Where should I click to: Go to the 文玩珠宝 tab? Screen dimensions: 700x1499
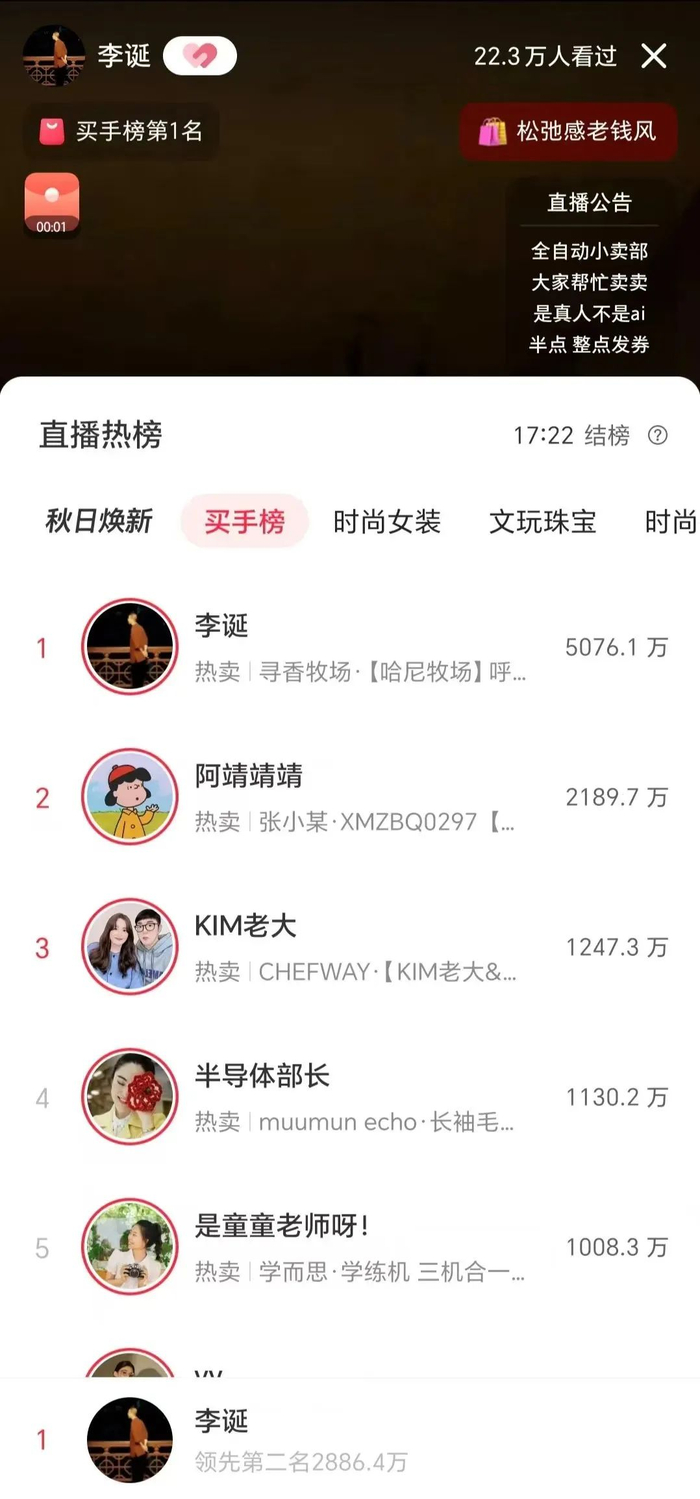coord(542,521)
